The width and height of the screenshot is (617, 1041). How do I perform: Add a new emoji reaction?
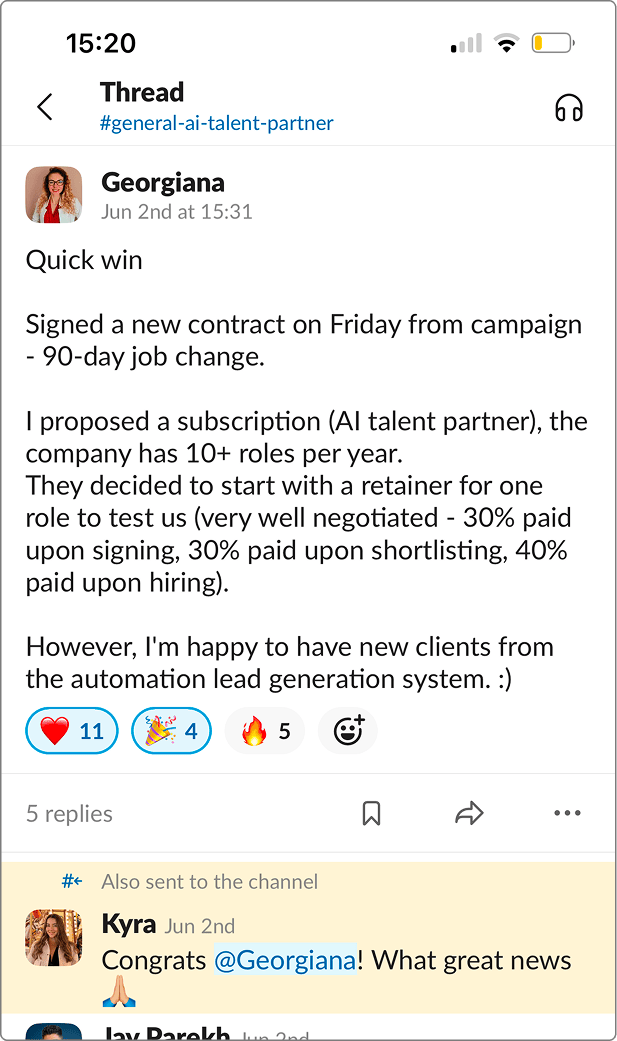click(x=347, y=731)
